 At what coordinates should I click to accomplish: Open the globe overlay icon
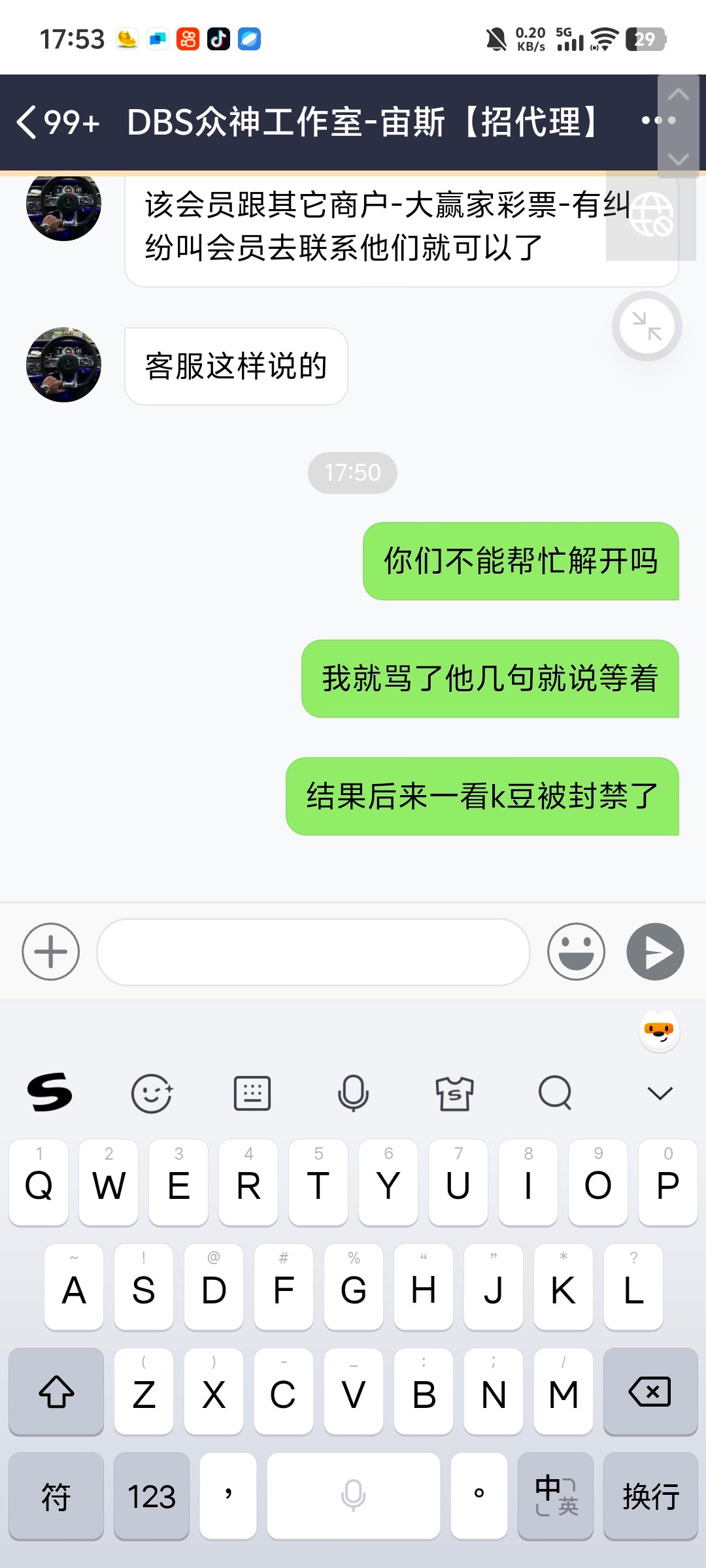651,215
